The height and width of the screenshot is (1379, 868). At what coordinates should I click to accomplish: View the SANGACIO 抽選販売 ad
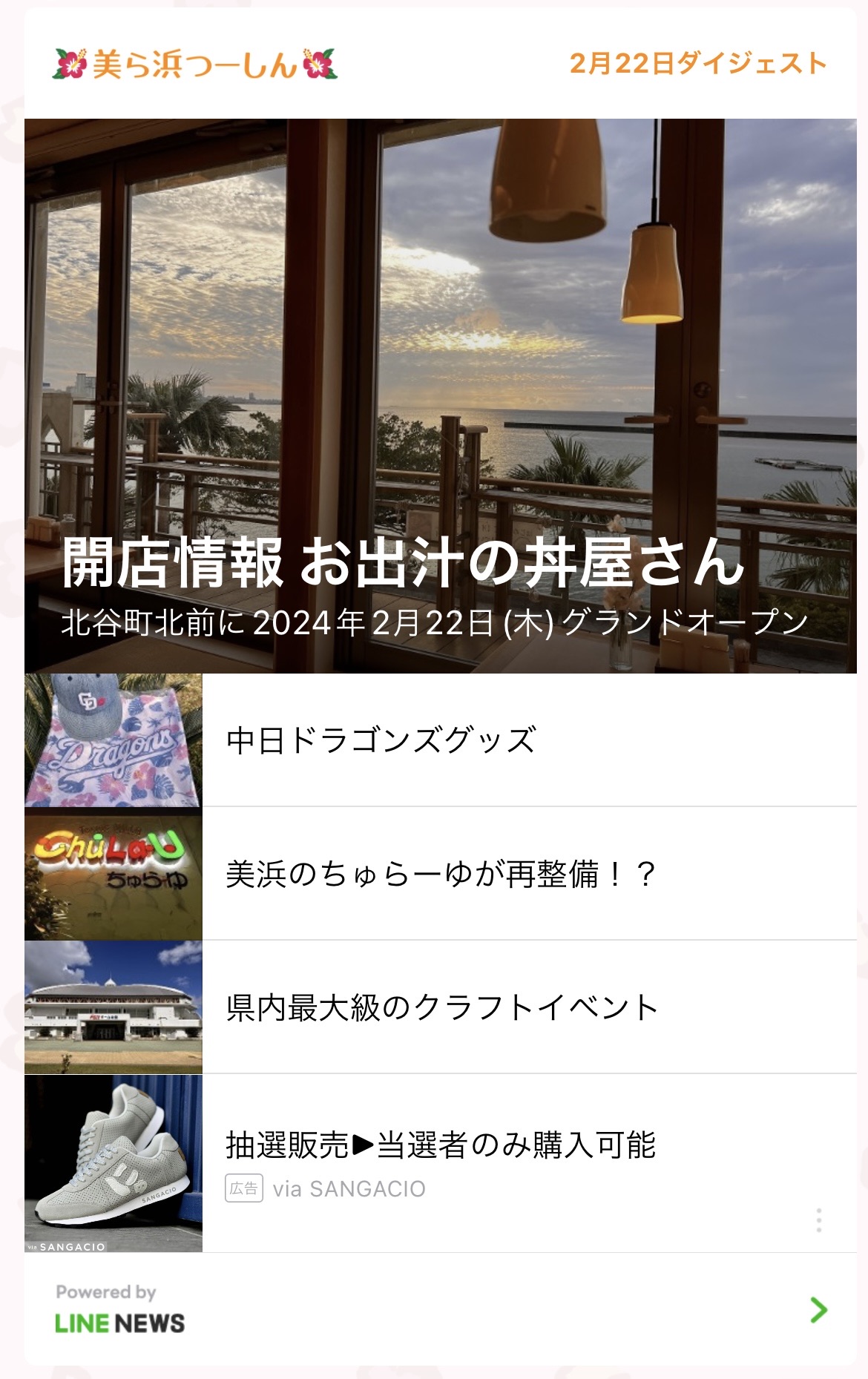(440, 1145)
